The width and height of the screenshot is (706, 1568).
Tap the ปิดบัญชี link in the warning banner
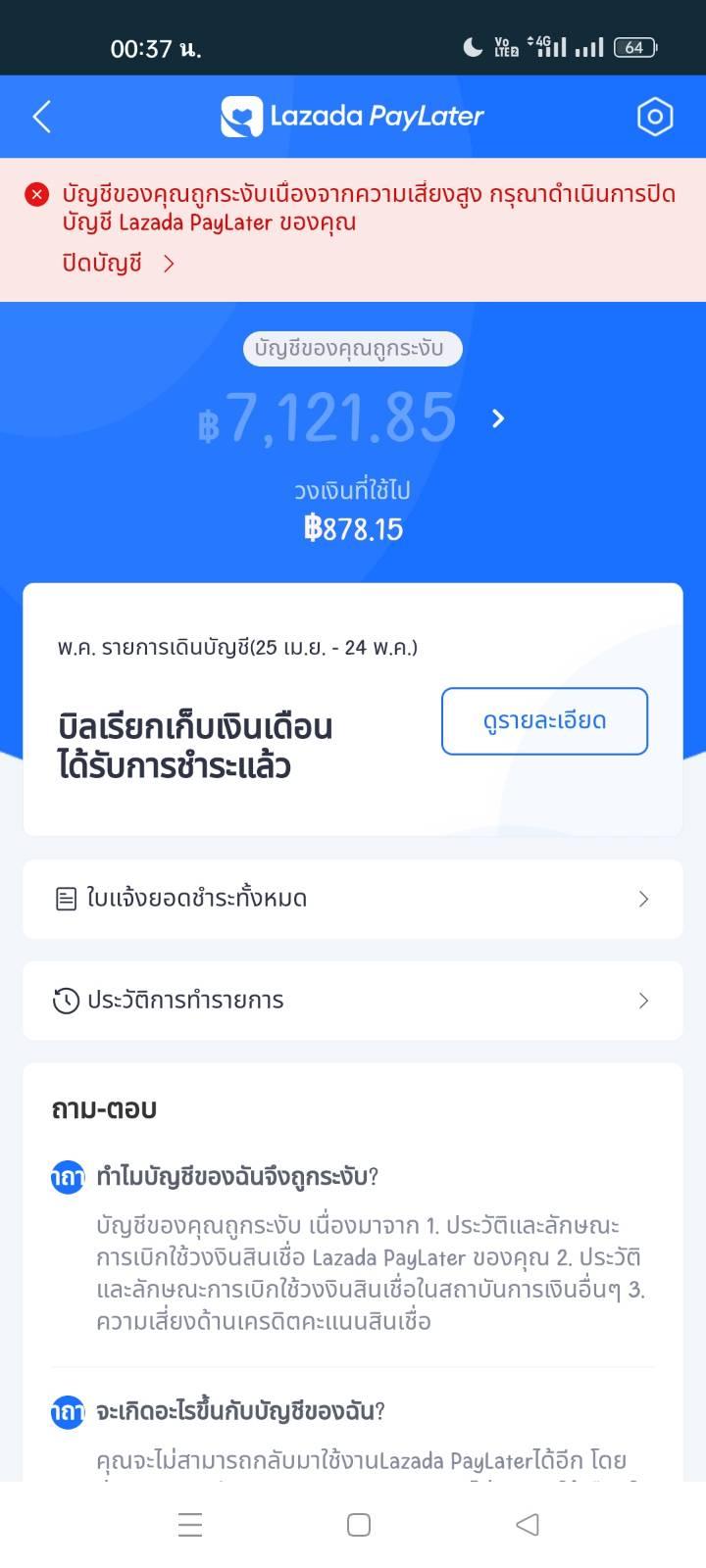pos(118,263)
